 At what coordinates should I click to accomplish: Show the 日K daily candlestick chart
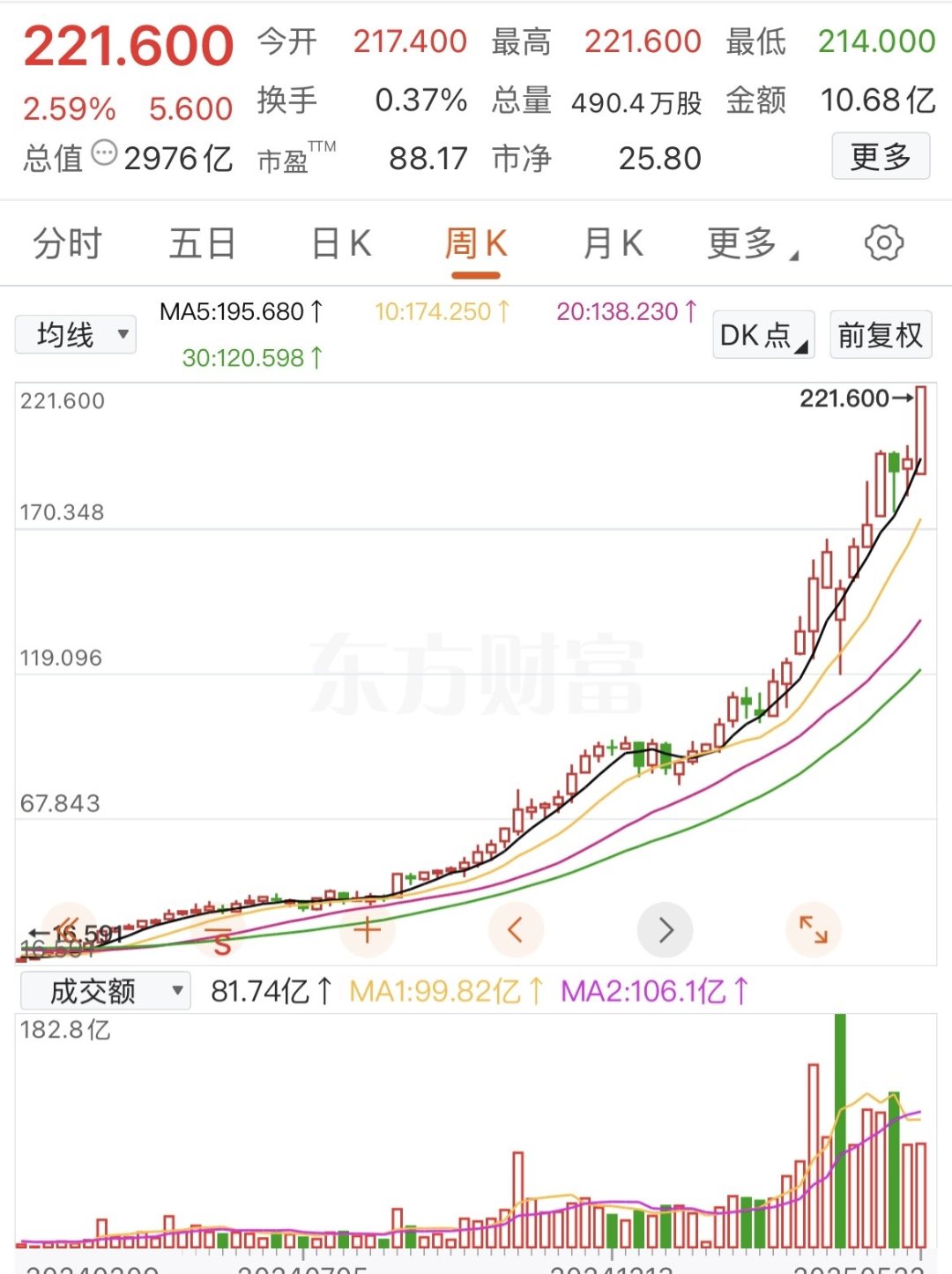341,243
